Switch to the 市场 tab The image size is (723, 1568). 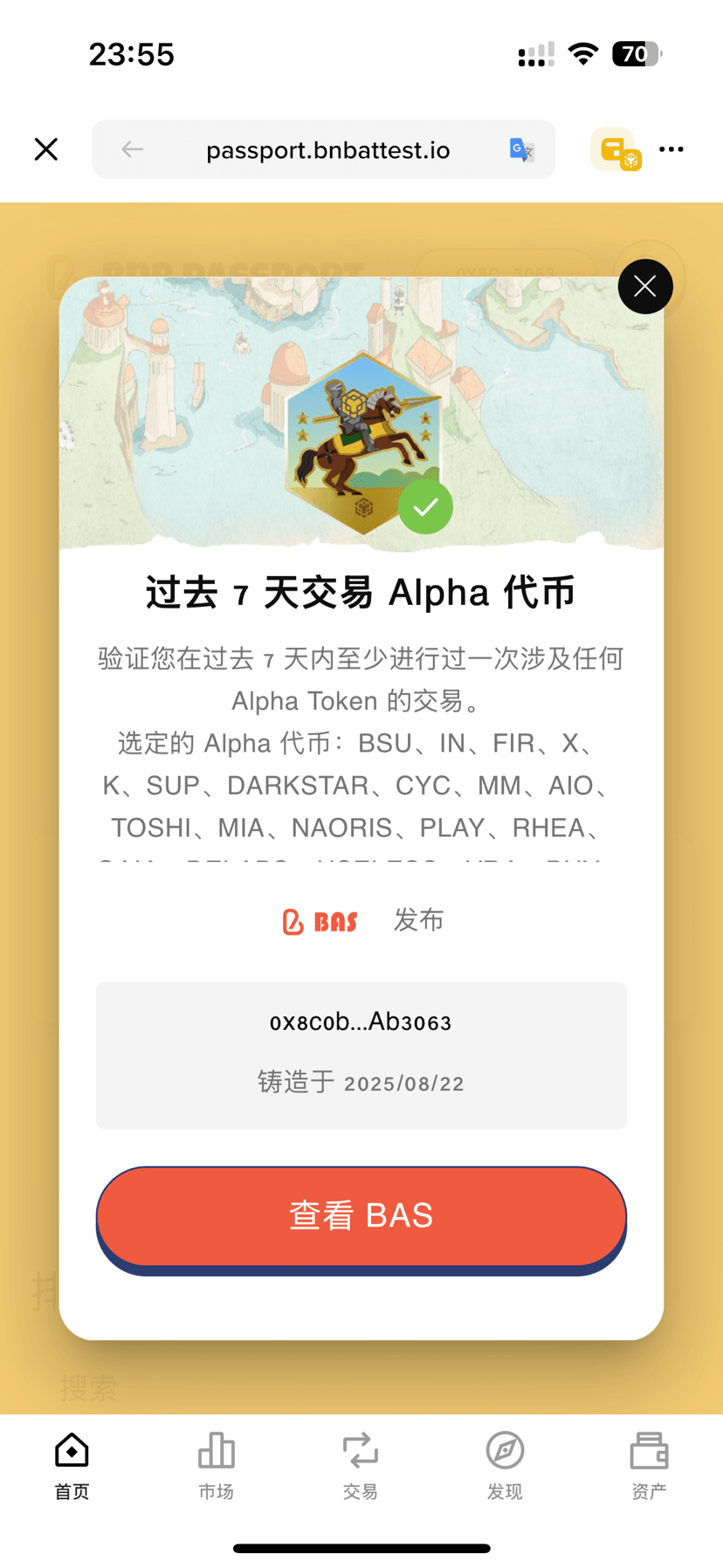216,1466
